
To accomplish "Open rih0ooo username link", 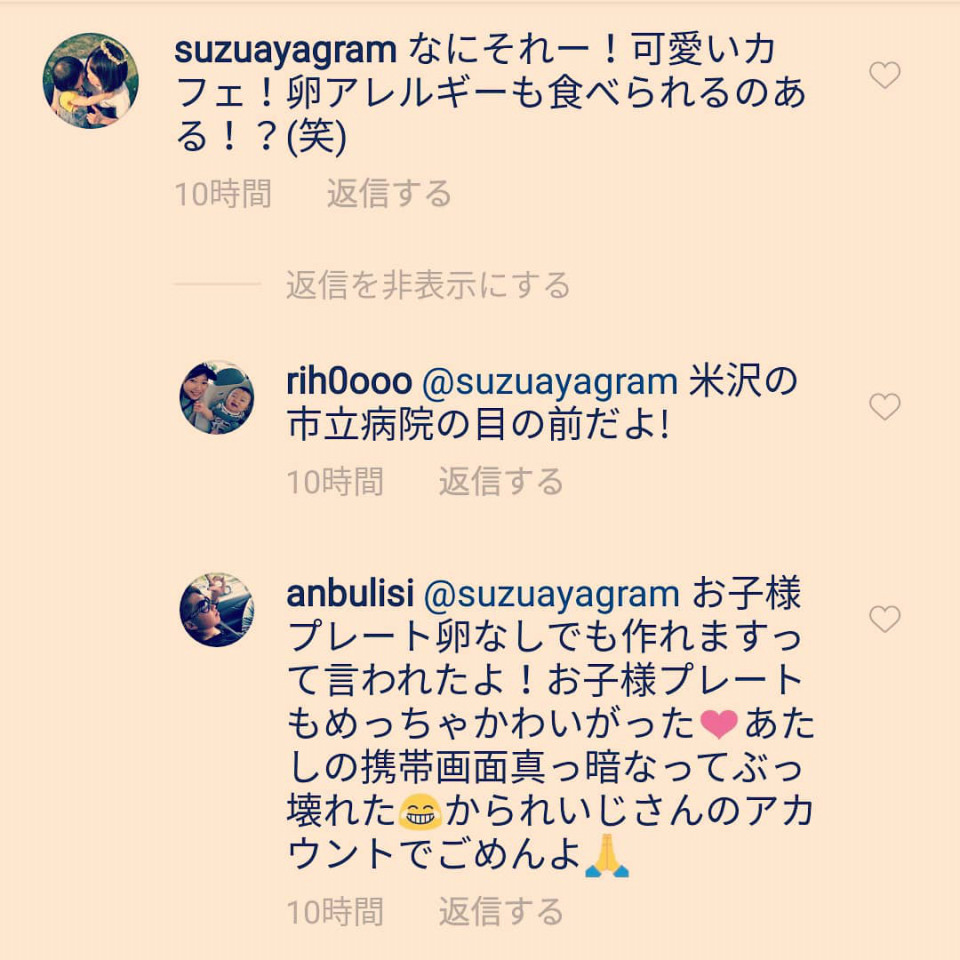I will tap(348, 381).
